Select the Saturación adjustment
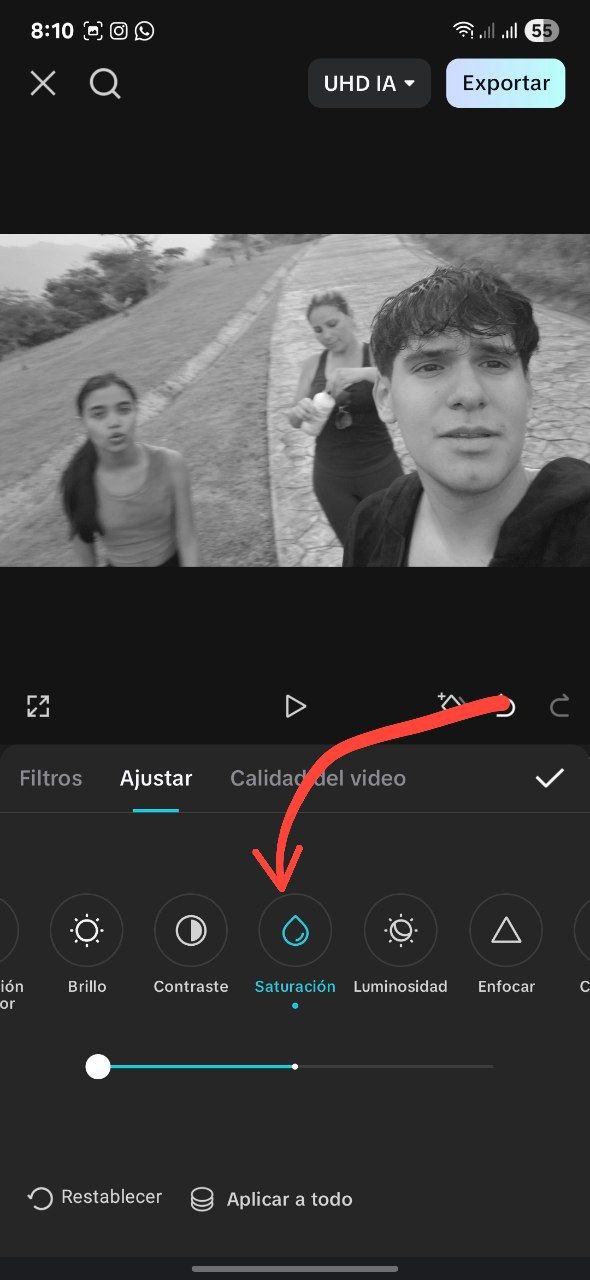This screenshot has width=590, height=1280. 295,944
